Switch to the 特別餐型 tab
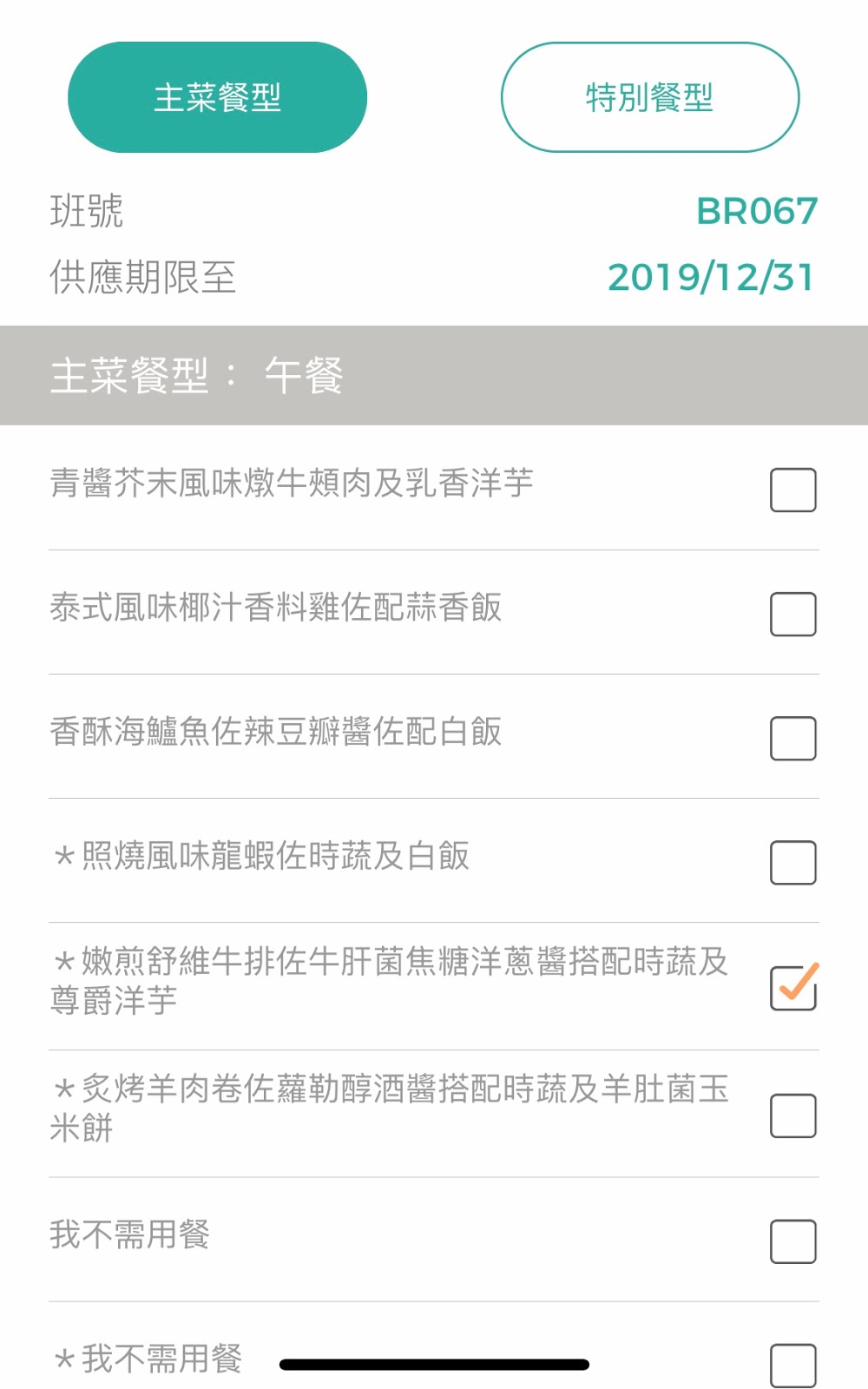Viewport: 868px width, 1389px height. (650, 97)
